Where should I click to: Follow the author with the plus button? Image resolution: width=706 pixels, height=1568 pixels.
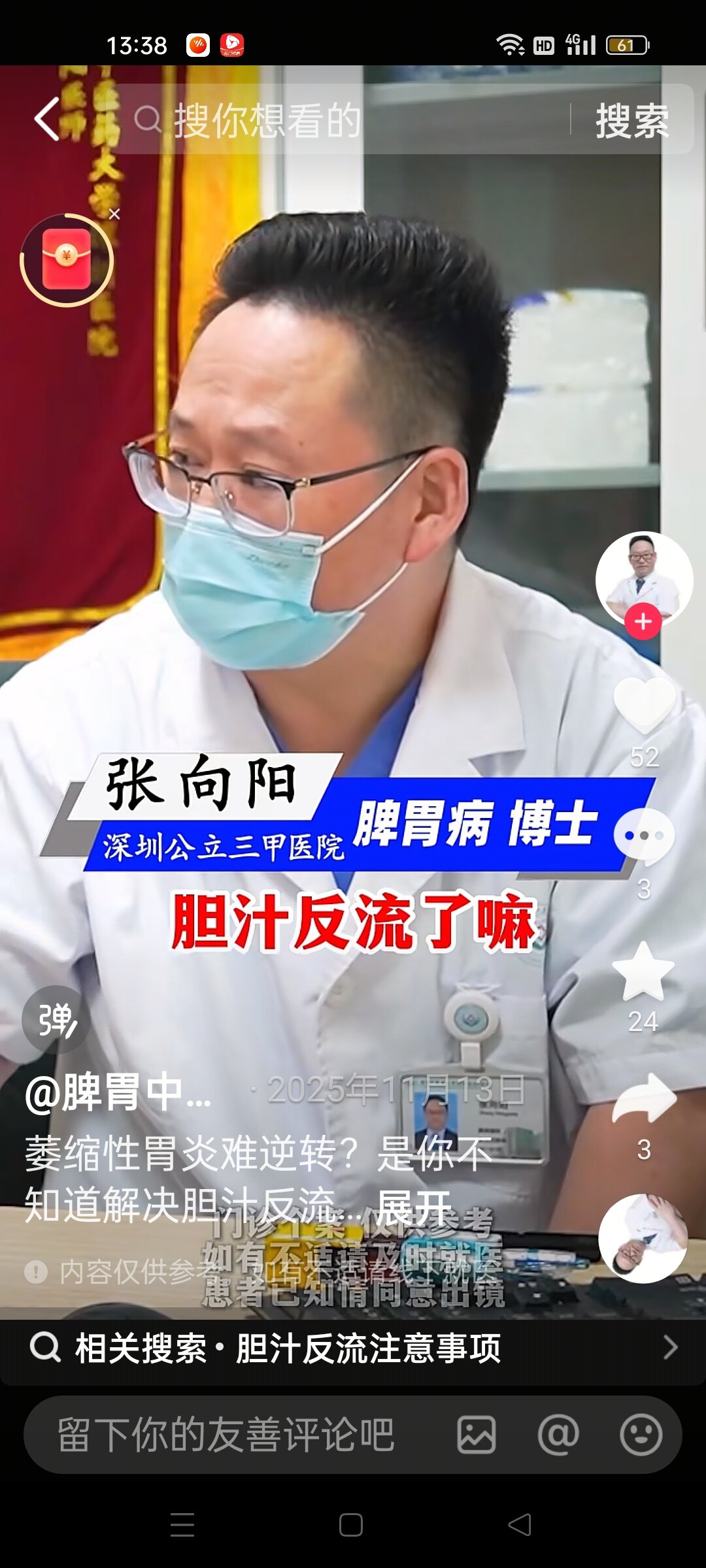[x=643, y=621]
